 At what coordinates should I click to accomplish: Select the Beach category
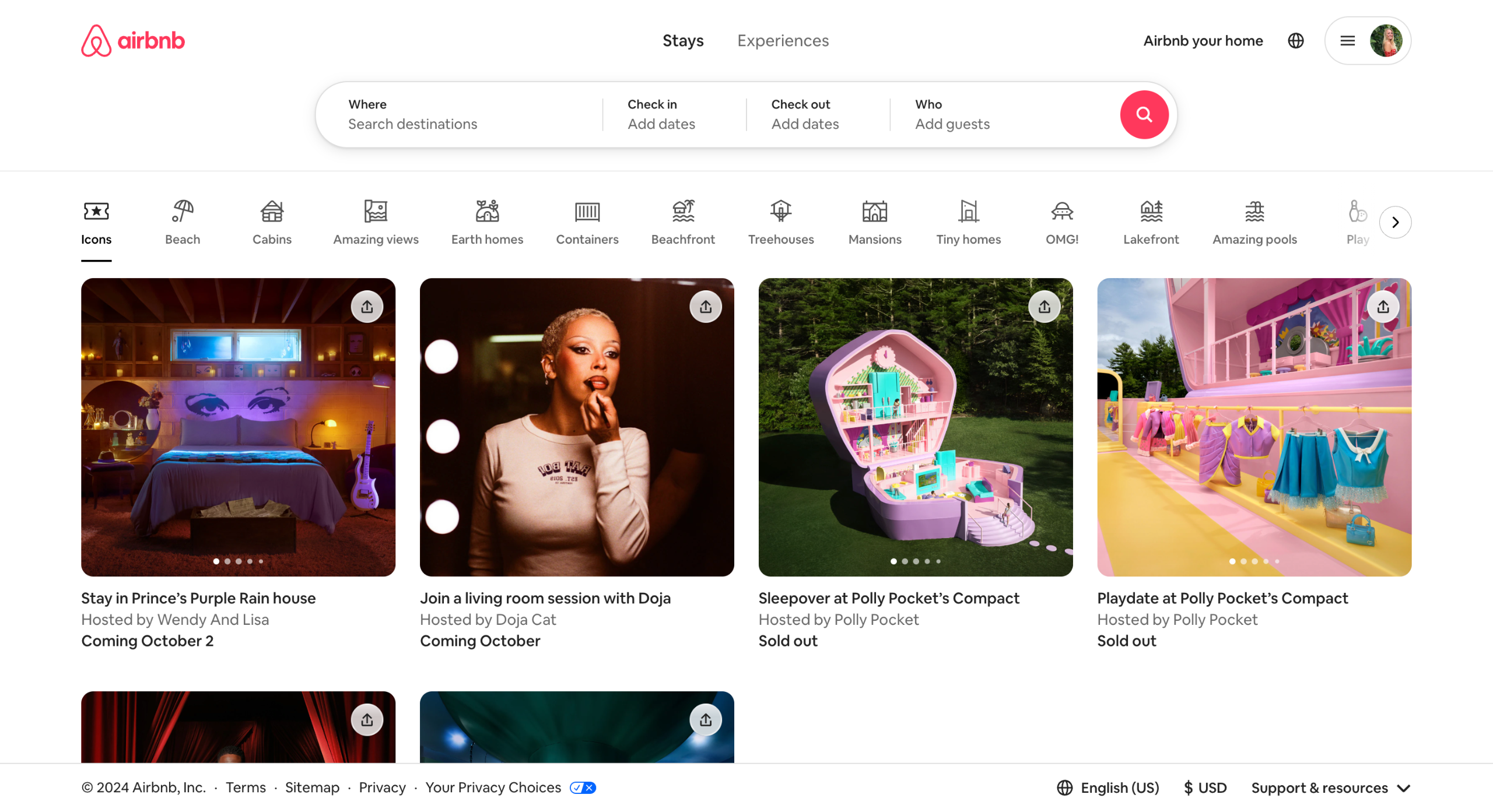tap(183, 222)
